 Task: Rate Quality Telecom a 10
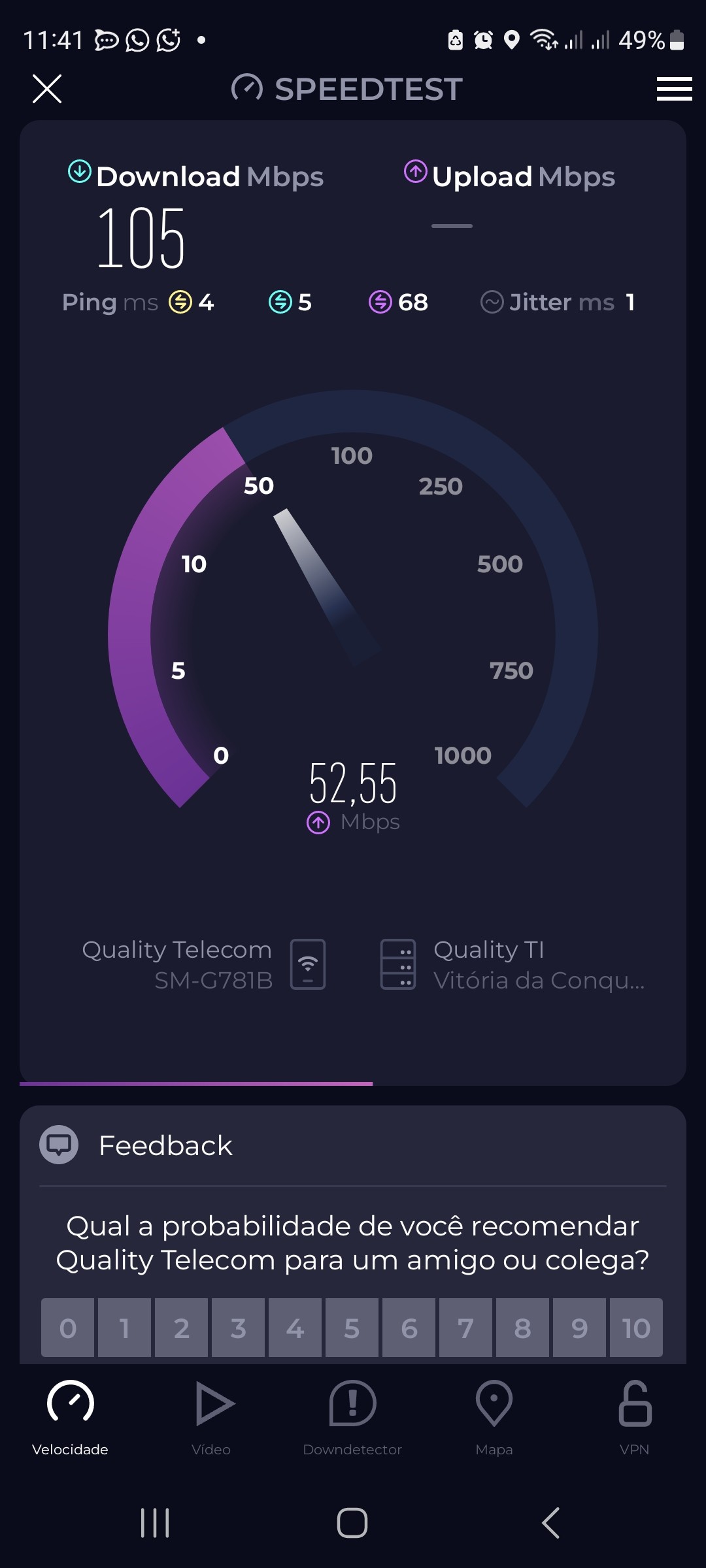click(x=636, y=1328)
